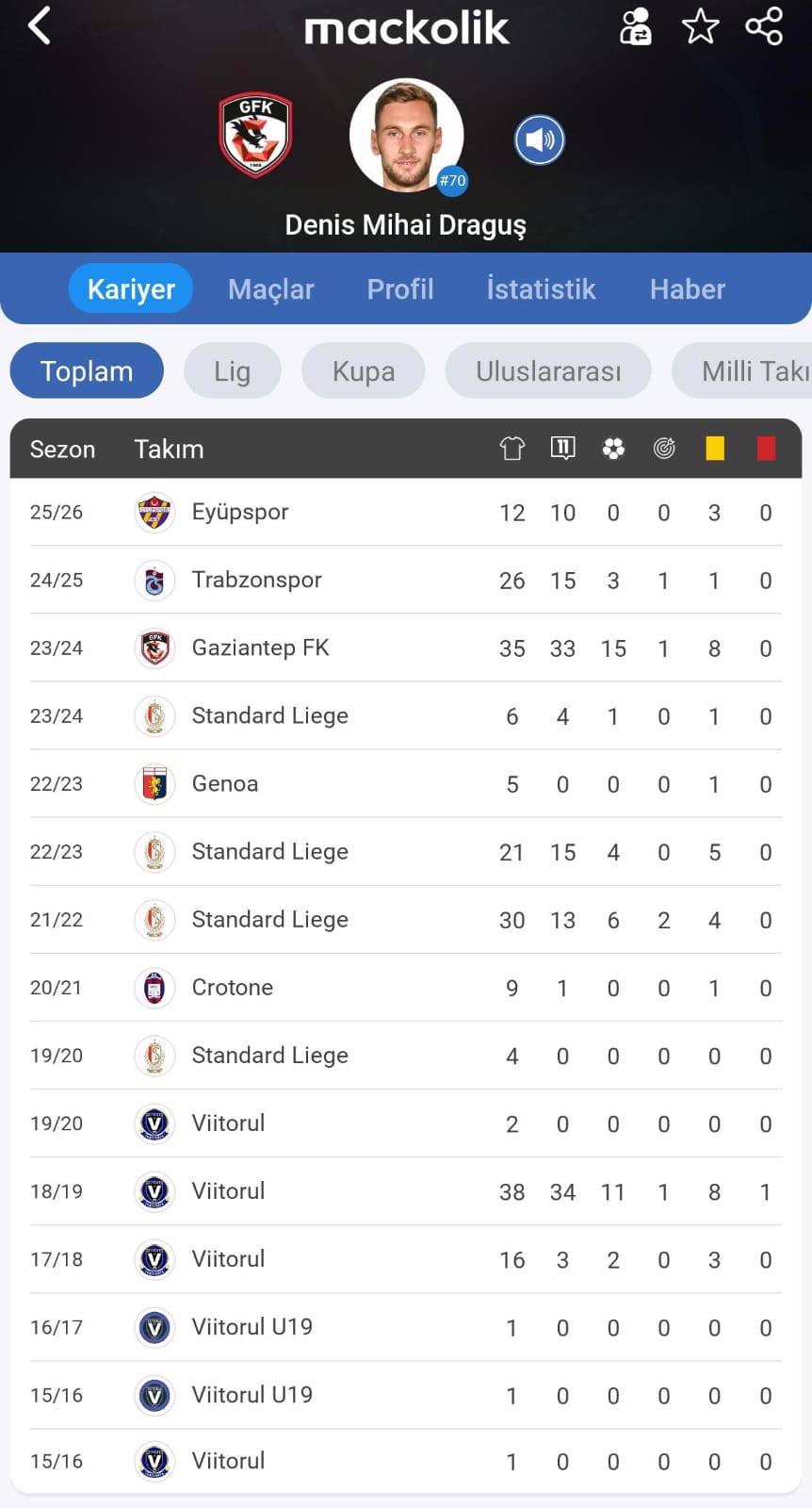
Task: Switch to the Maçlar tab
Action: [x=271, y=288]
